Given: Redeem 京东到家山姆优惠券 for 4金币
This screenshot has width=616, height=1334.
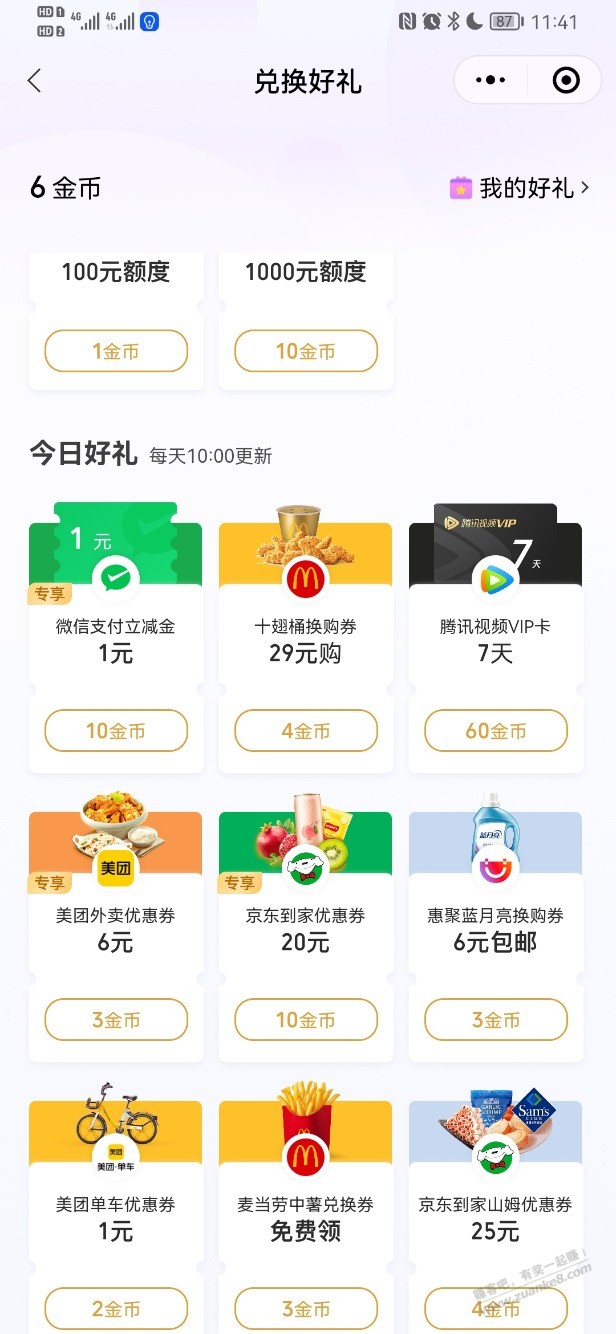Looking at the screenshot, I should point(496,1308).
